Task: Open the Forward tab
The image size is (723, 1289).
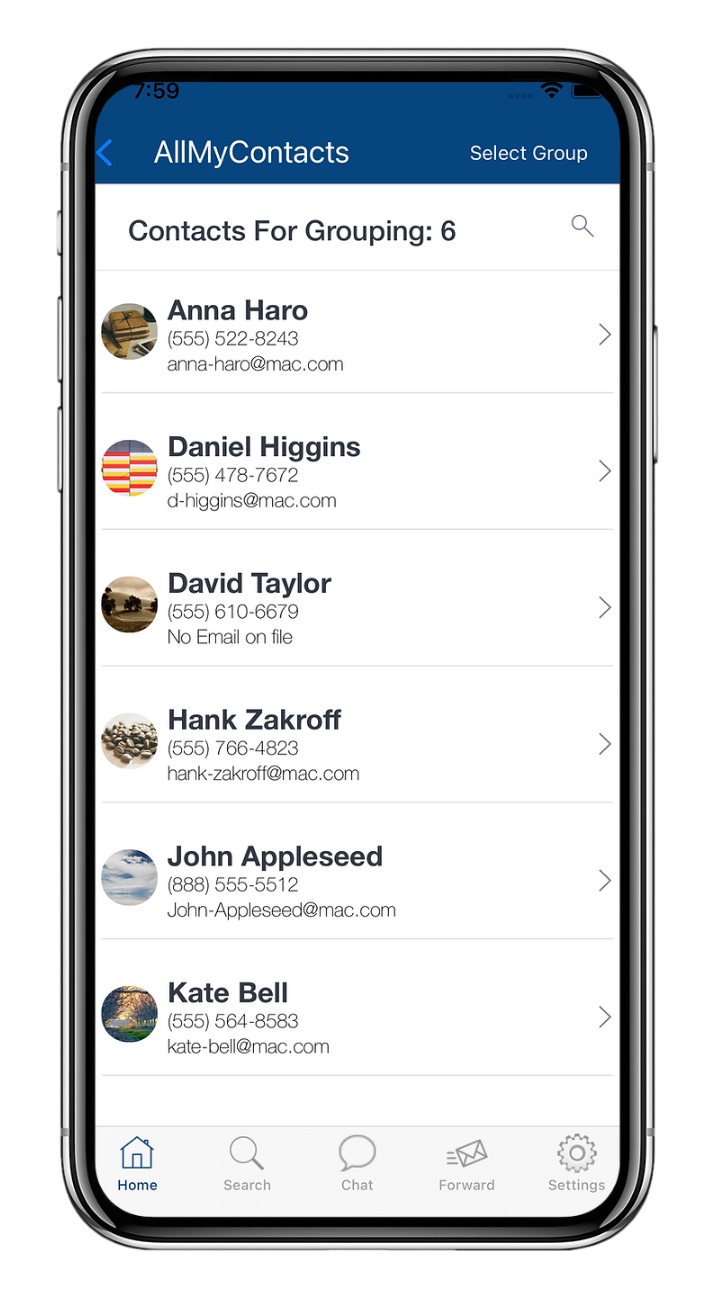Action: [466, 1164]
